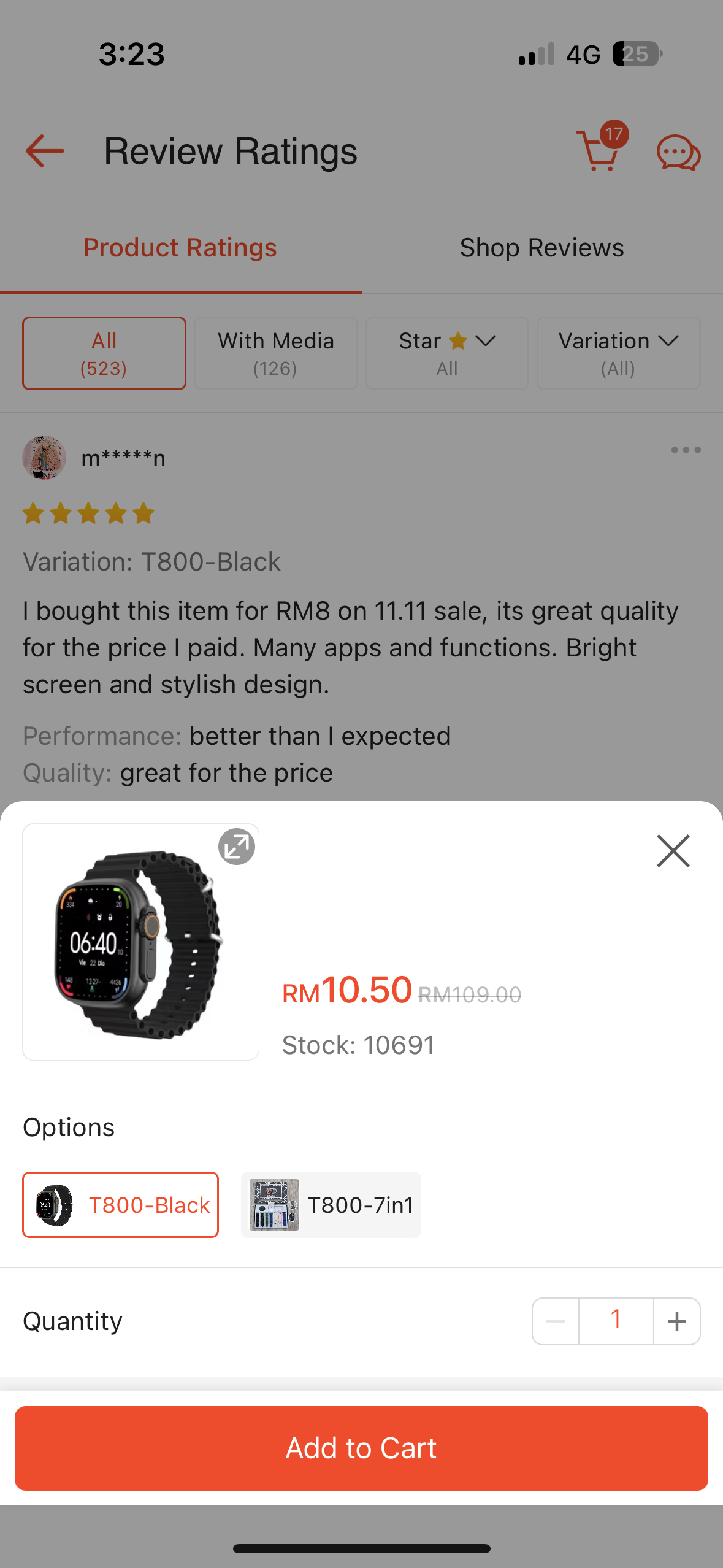Select the Product Ratings tab
This screenshot has height=1568, width=723.
coord(180,248)
